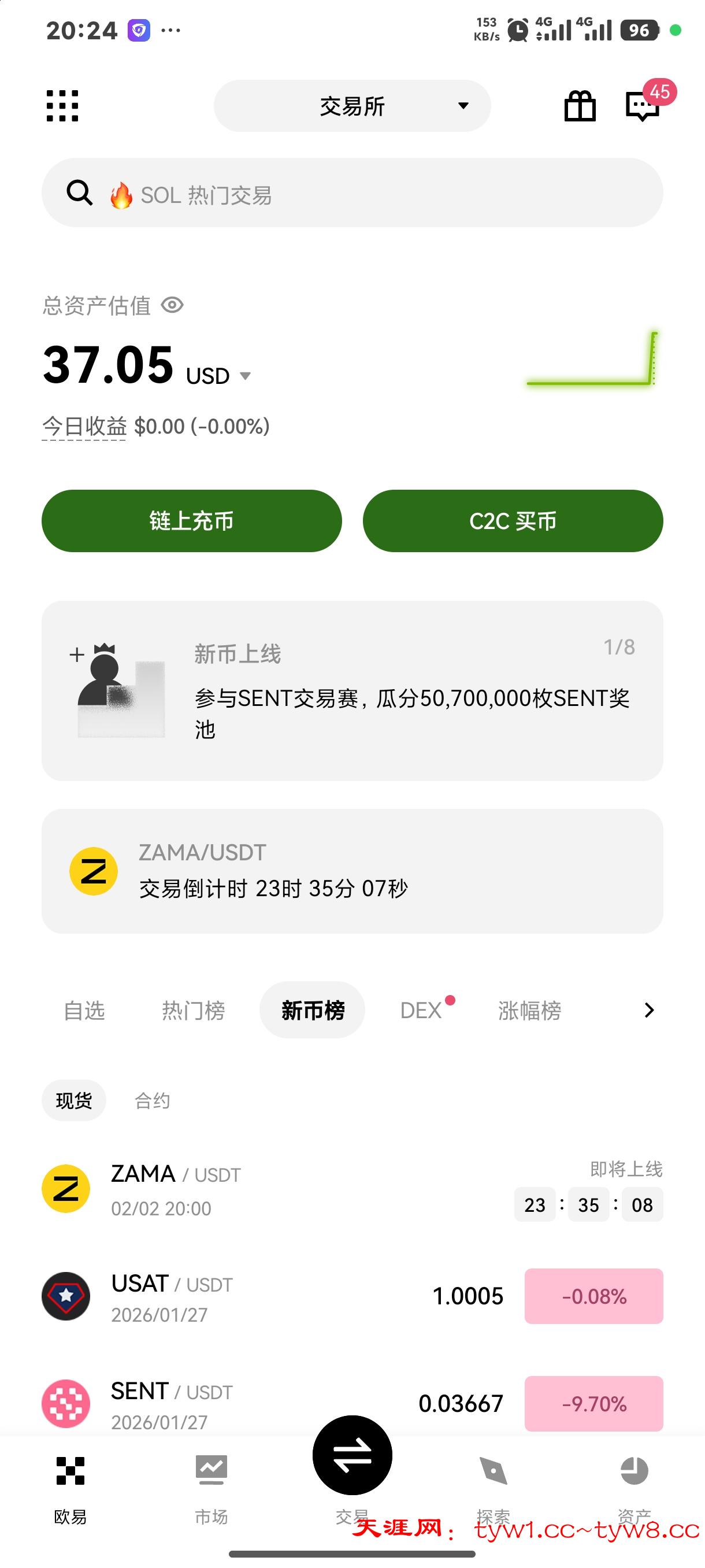Image resolution: width=705 pixels, height=1568 pixels.
Task: Switch to the DEX tab
Action: point(421,1011)
